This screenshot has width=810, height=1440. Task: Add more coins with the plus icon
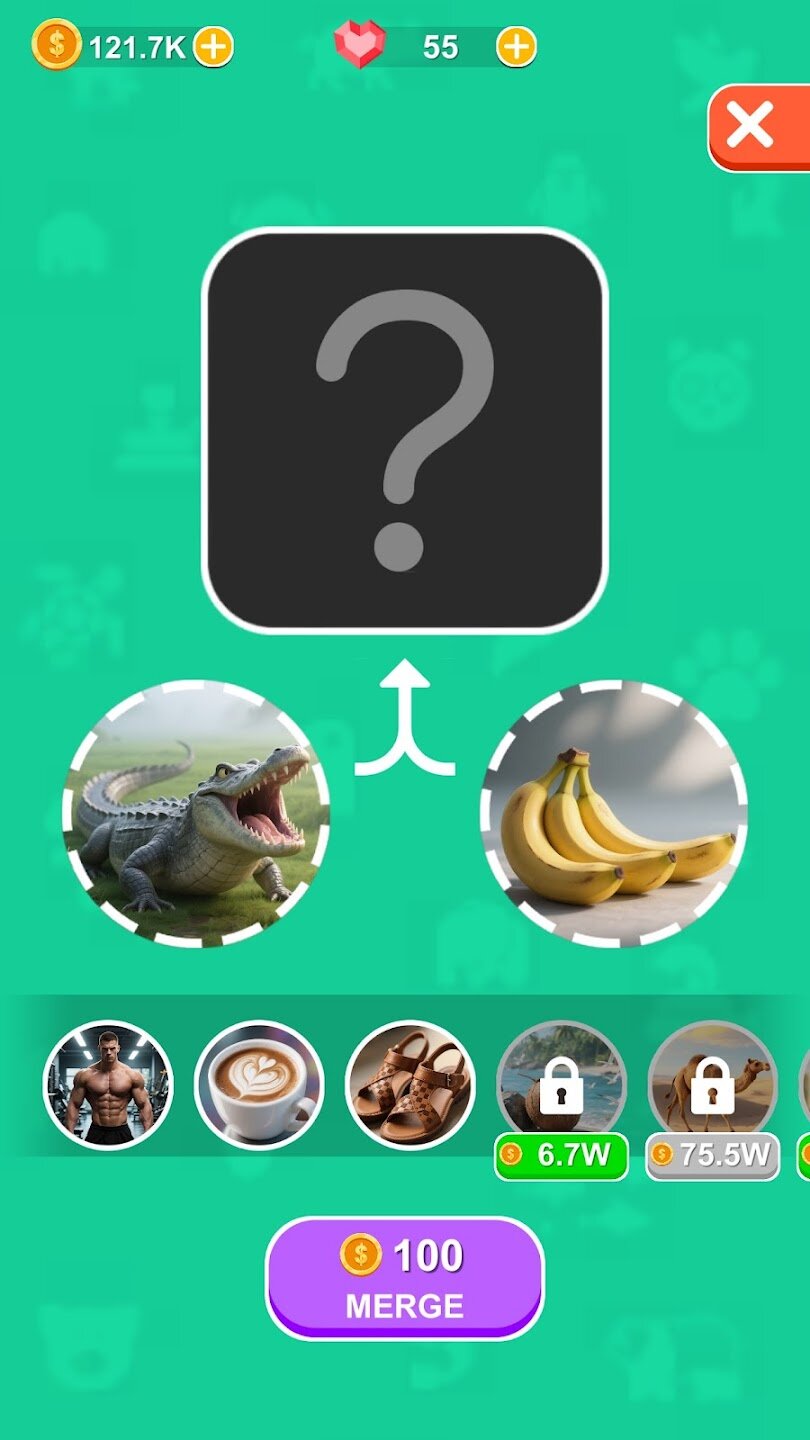click(213, 46)
